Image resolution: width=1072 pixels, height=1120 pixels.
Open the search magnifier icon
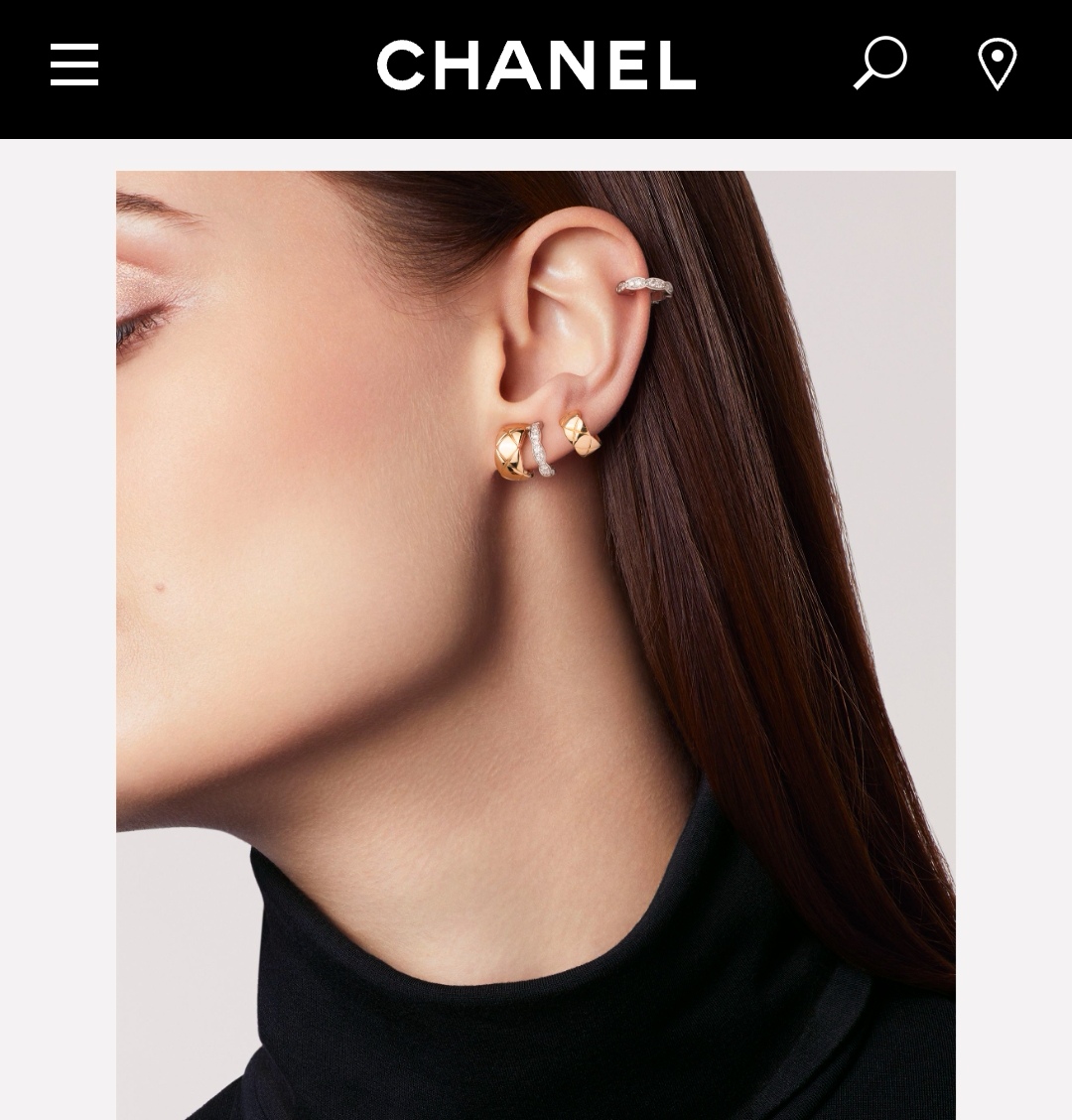879,64
